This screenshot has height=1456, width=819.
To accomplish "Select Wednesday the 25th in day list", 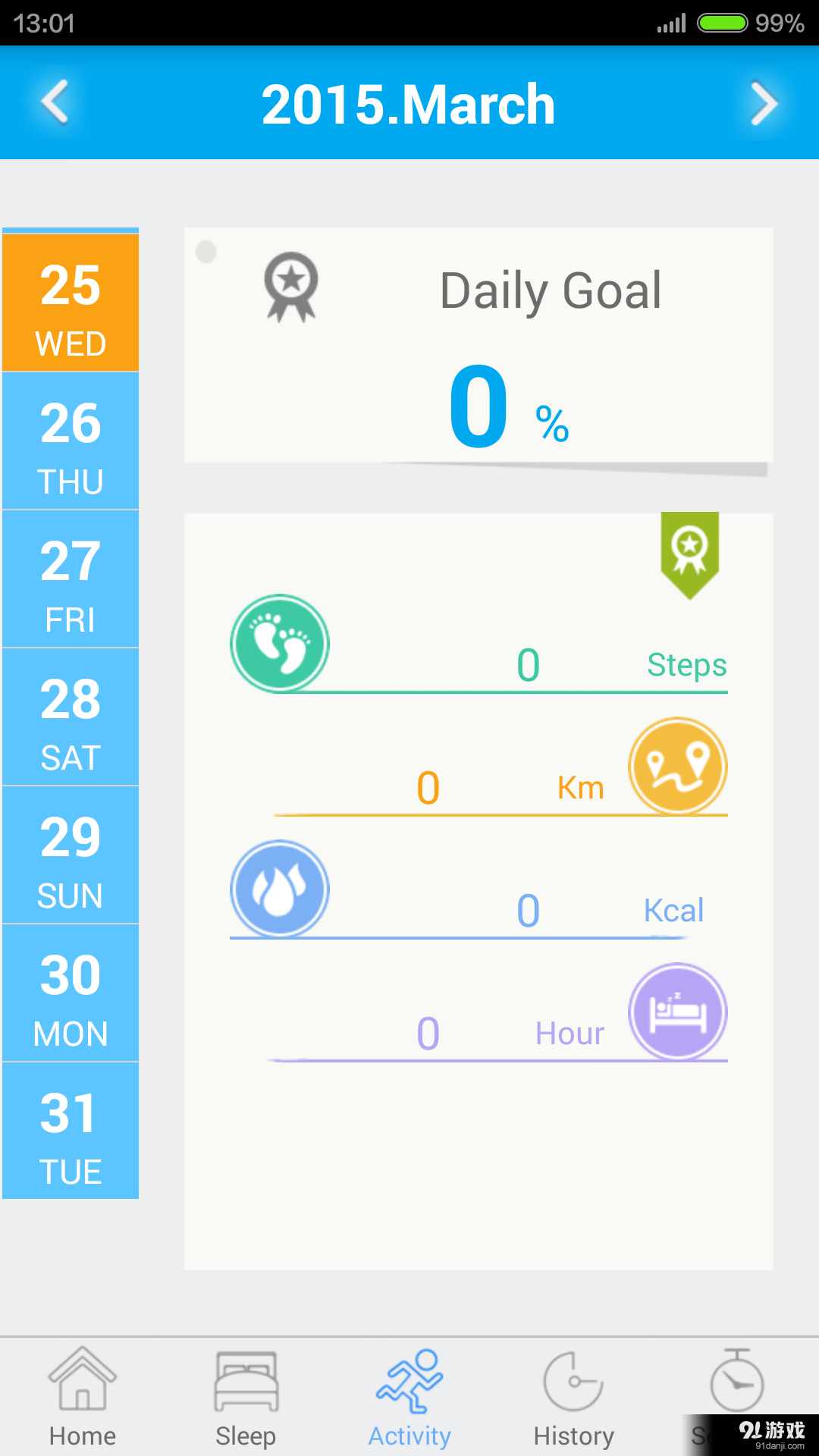I will [71, 301].
